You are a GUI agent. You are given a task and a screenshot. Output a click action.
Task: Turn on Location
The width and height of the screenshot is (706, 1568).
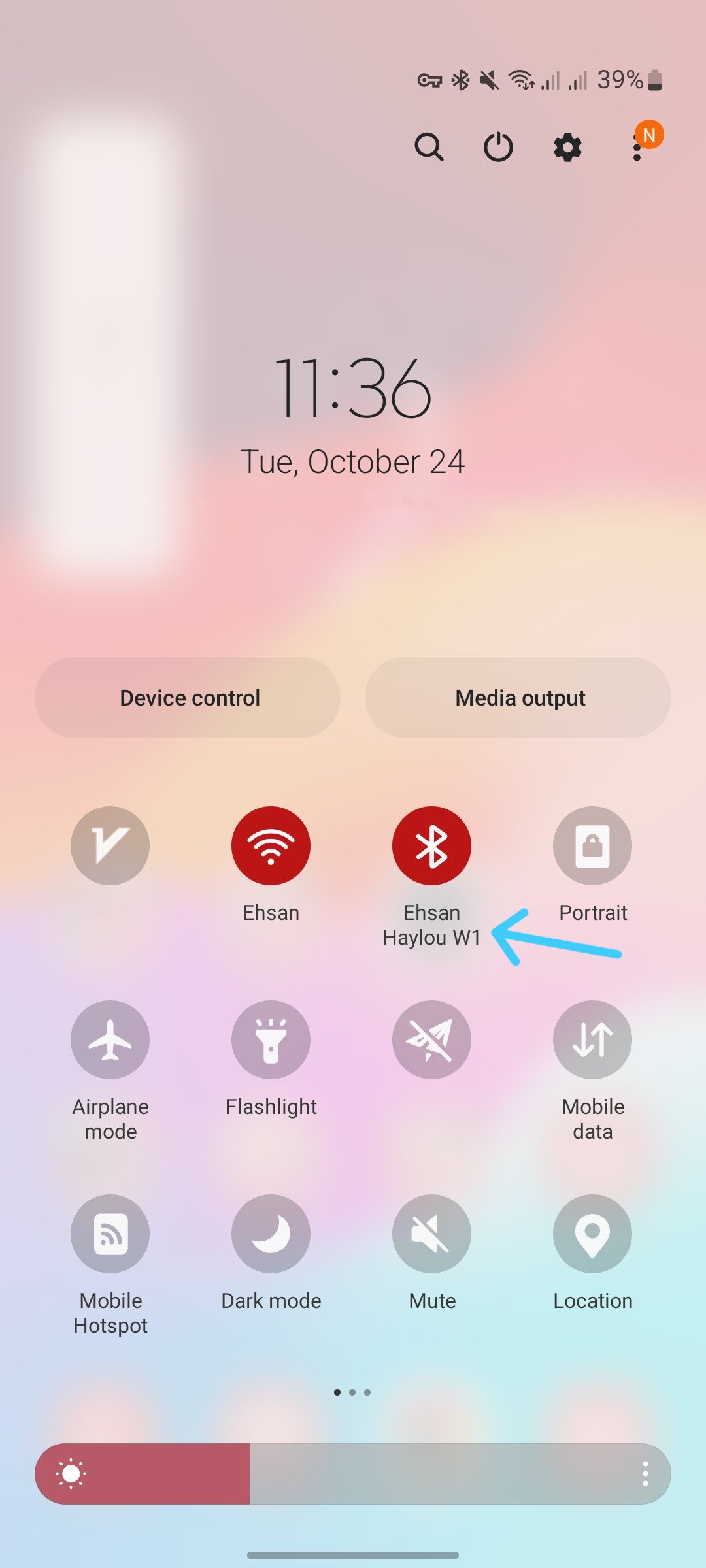point(592,1233)
